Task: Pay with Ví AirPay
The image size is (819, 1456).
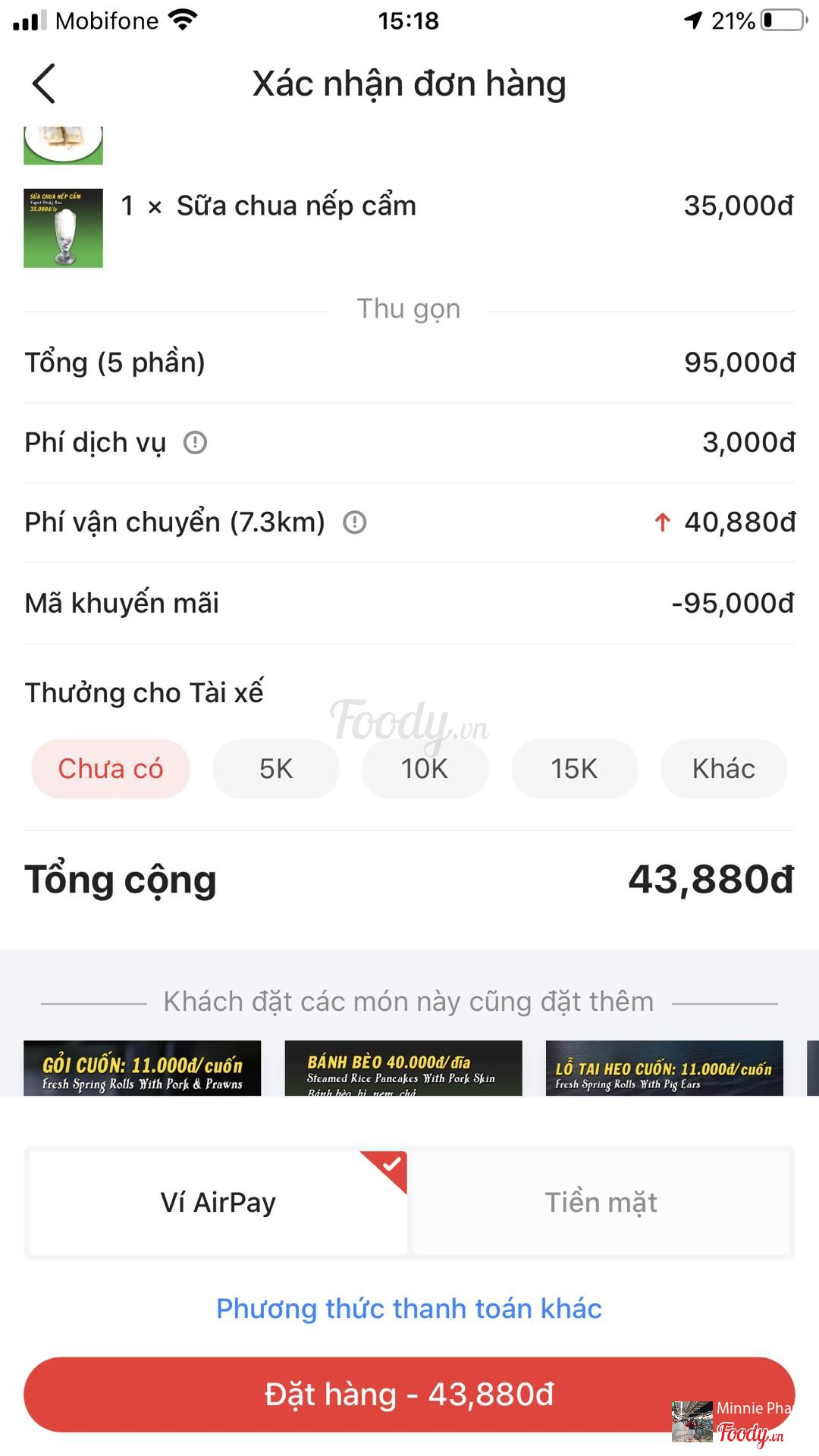Action: (218, 1203)
